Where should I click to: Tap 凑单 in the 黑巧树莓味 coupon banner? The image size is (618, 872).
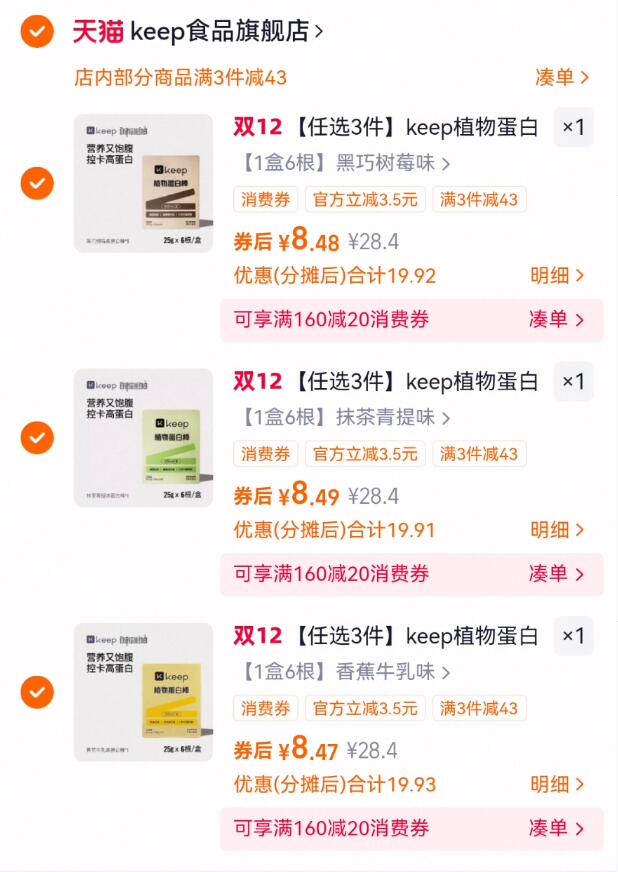[x=557, y=320]
